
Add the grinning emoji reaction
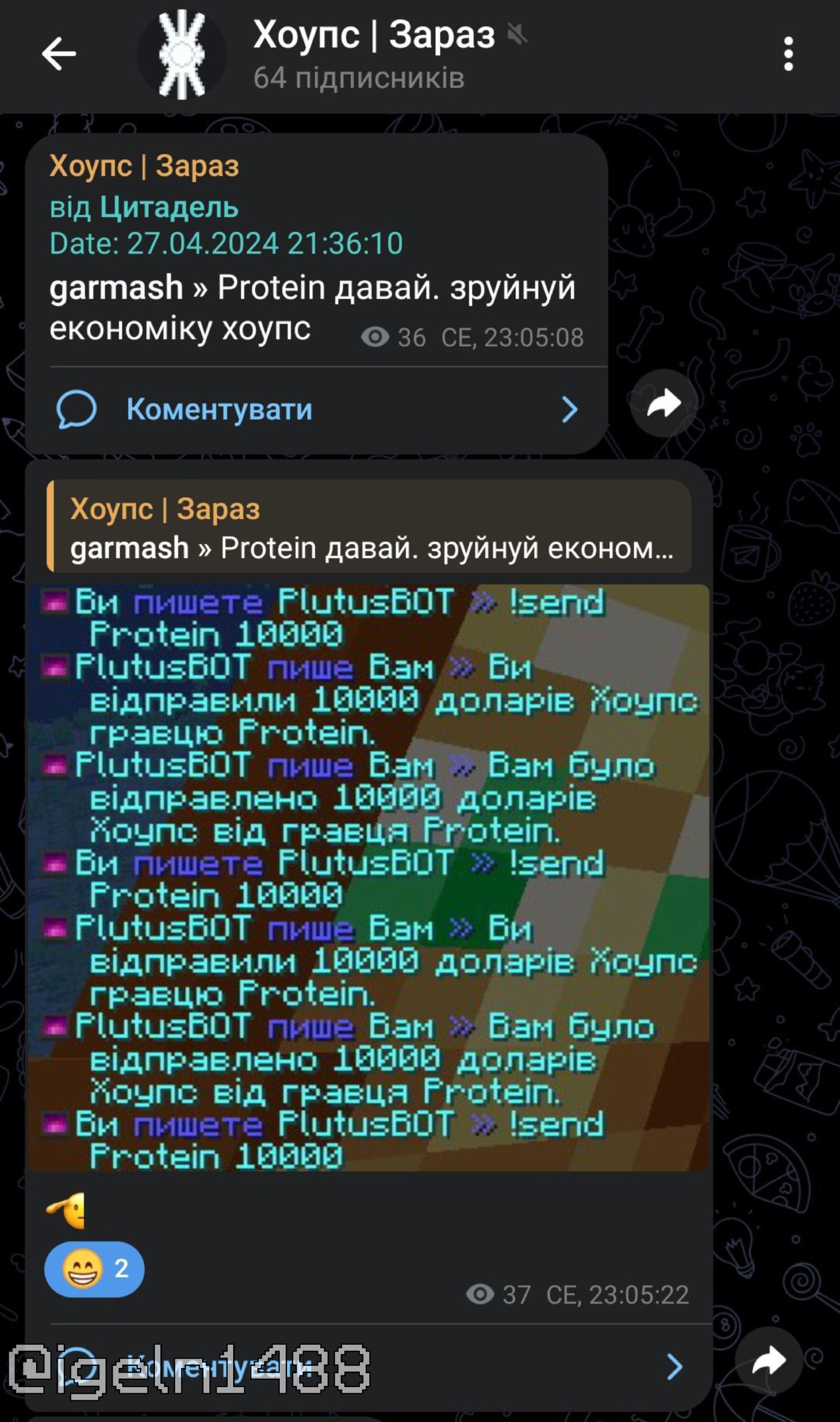(94, 1269)
